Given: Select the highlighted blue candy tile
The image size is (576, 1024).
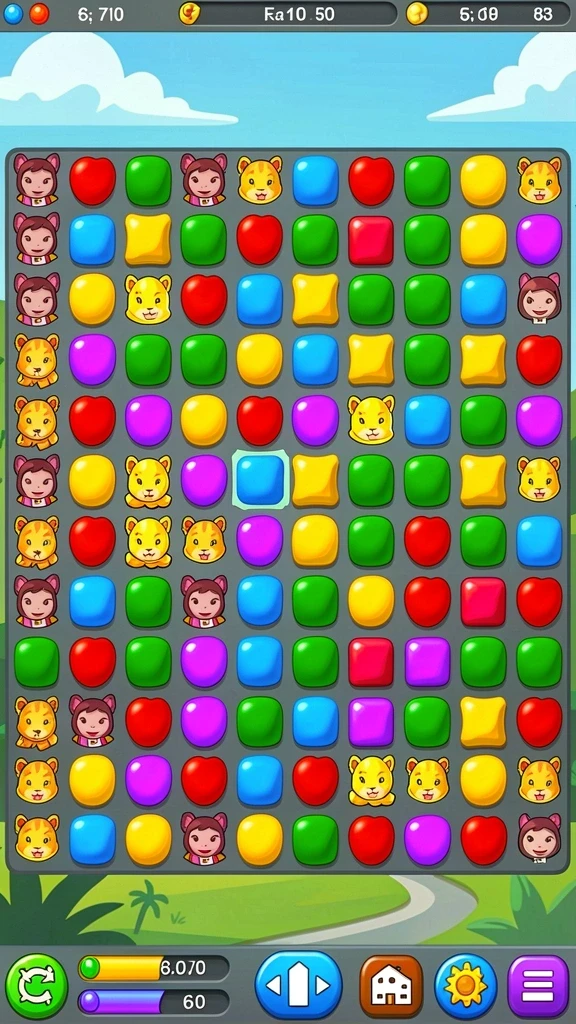Looking at the screenshot, I should coord(261,479).
